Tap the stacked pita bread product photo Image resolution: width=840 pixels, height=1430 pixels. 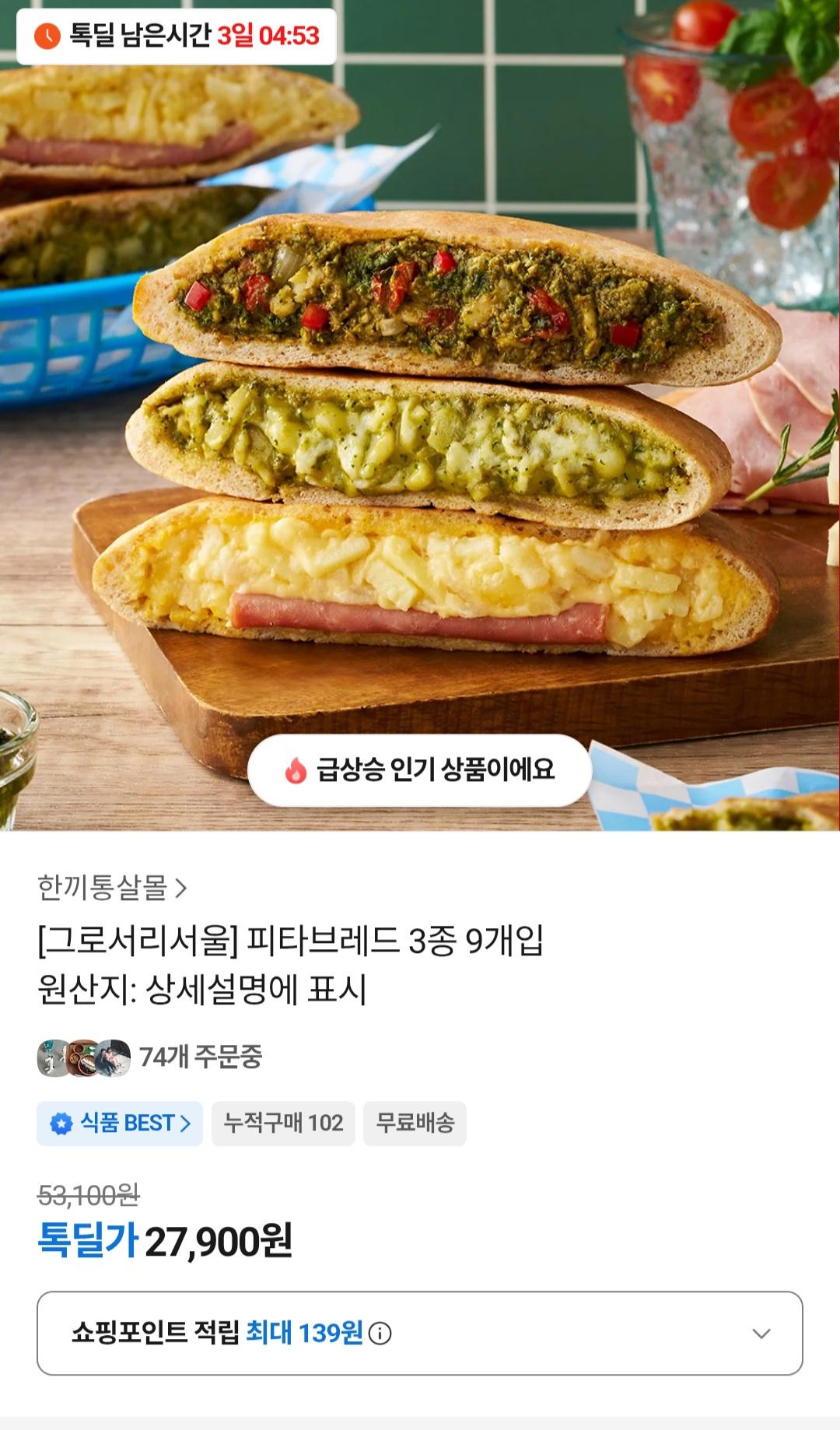coord(420,428)
